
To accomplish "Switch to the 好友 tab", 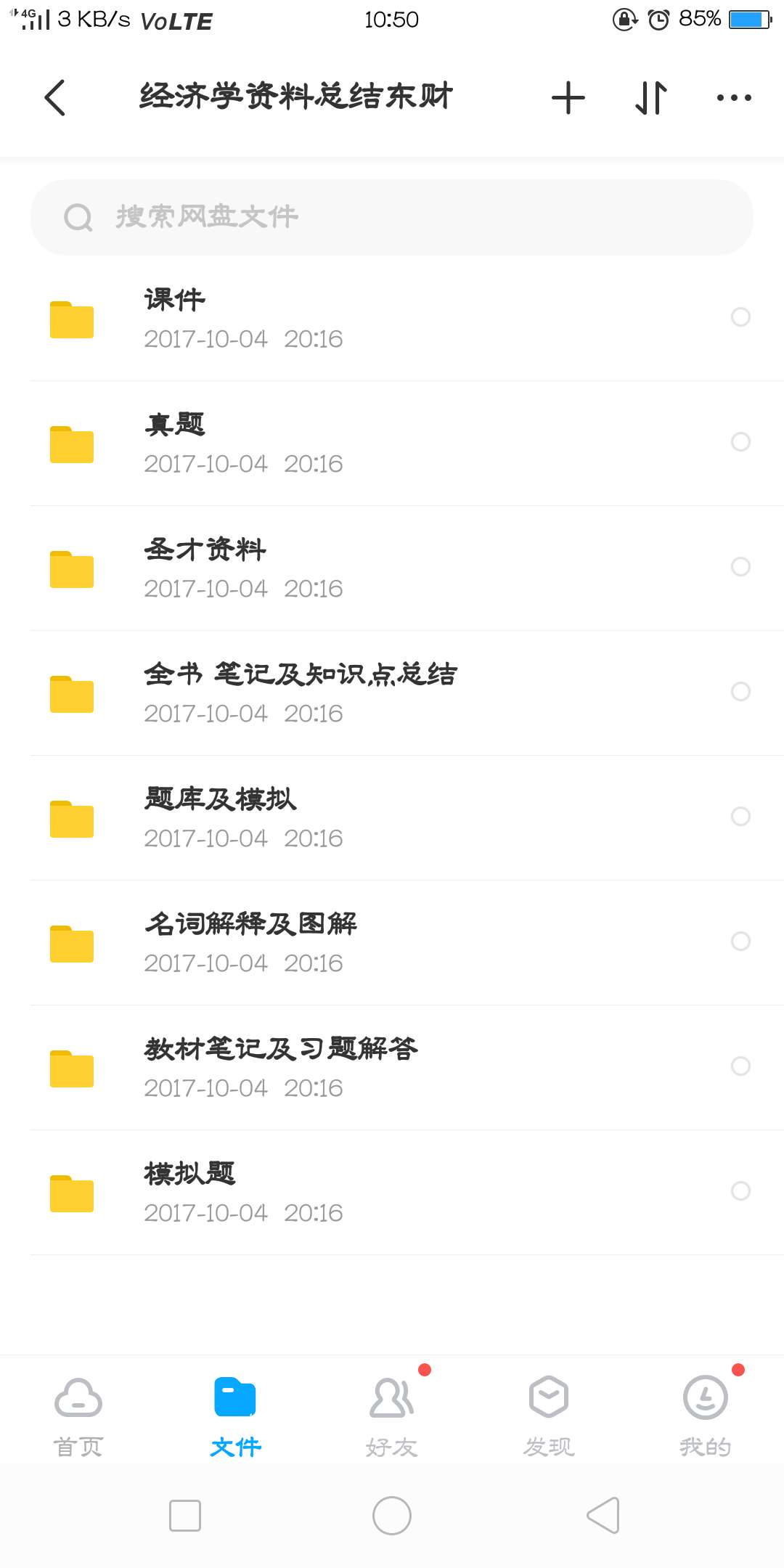I will pyautogui.click(x=392, y=1417).
